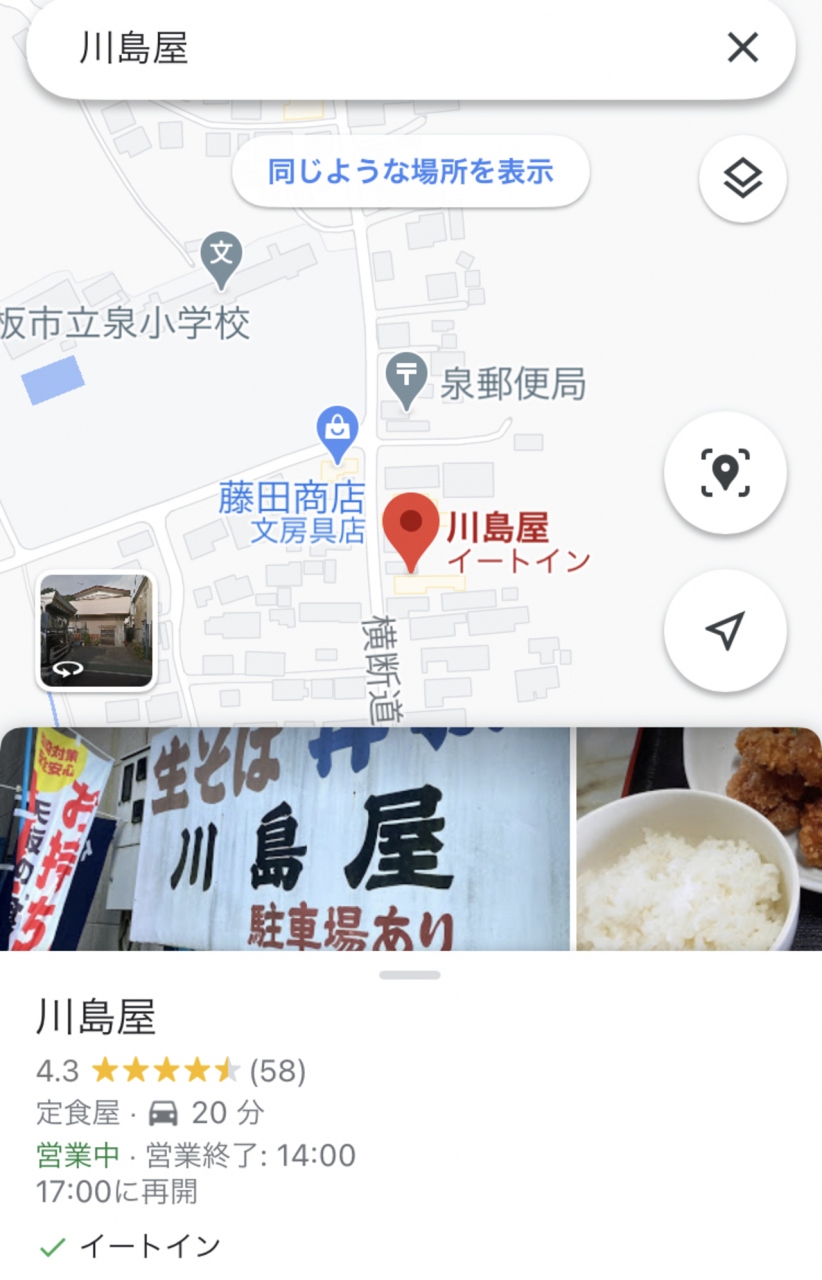This screenshot has height=1280, width=822.
Task: Select the 泉郵便局 post office marker
Action: coord(406,378)
